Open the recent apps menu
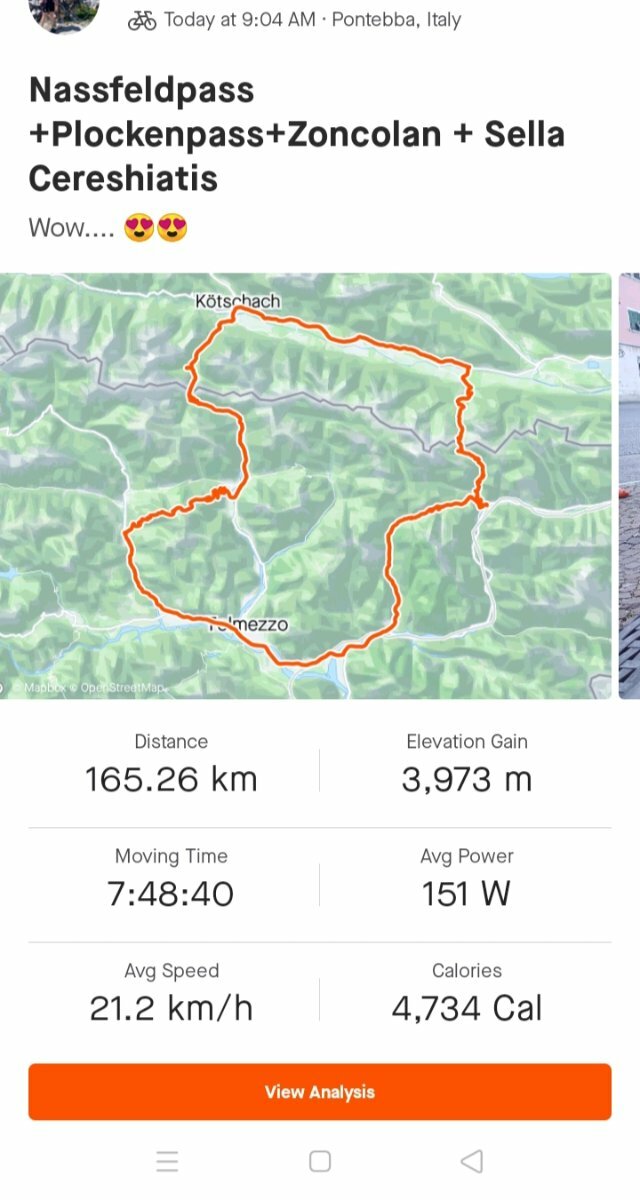The image size is (640, 1200). [x=168, y=1161]
